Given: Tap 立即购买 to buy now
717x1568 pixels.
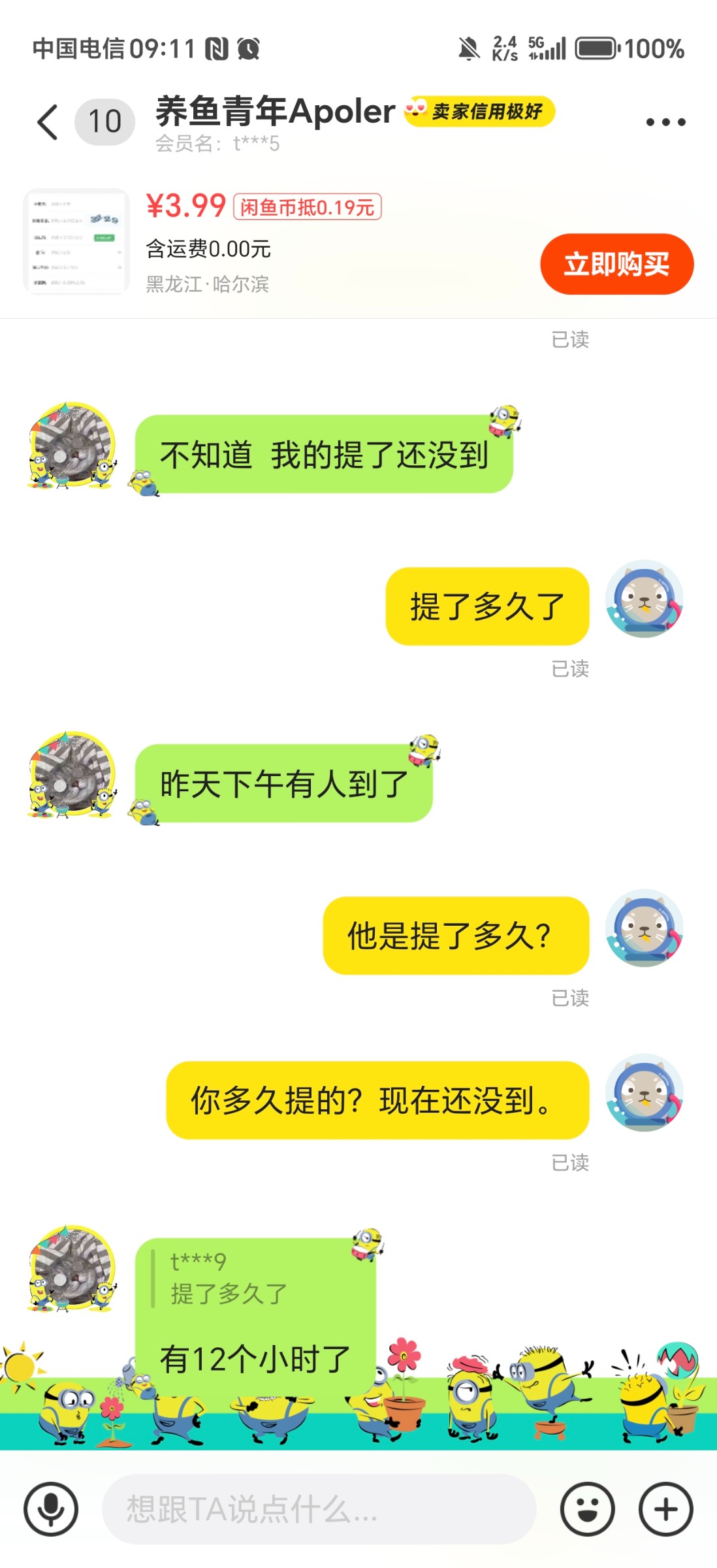Looking at the screenshot, I should 616,264.
